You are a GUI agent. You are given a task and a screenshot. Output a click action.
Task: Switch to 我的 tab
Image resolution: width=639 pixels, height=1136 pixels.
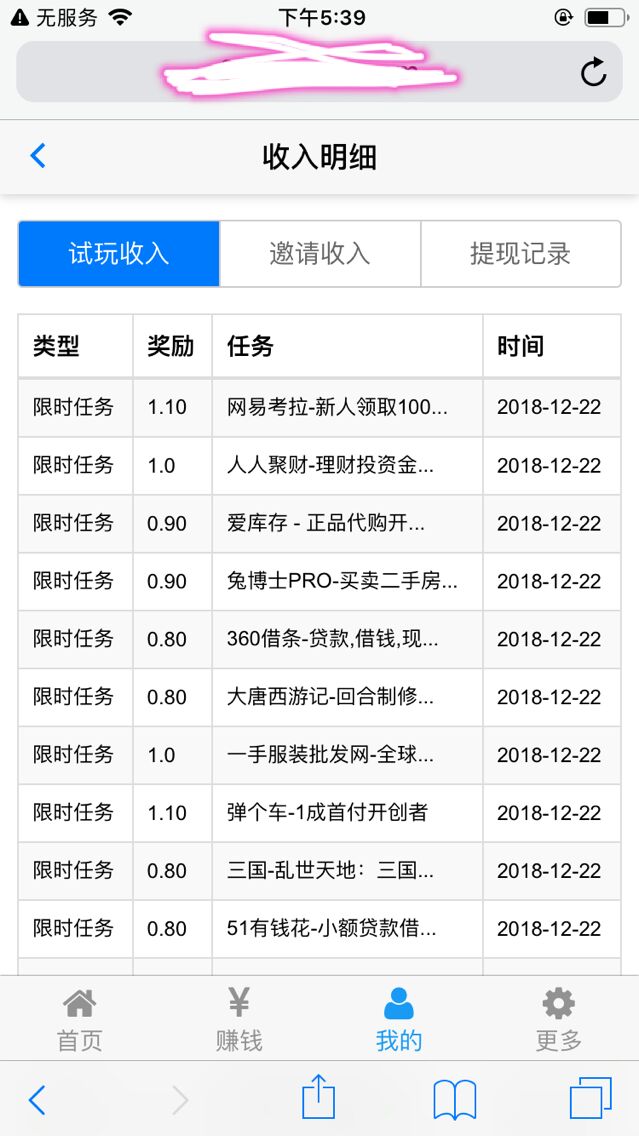(398, 1020)
